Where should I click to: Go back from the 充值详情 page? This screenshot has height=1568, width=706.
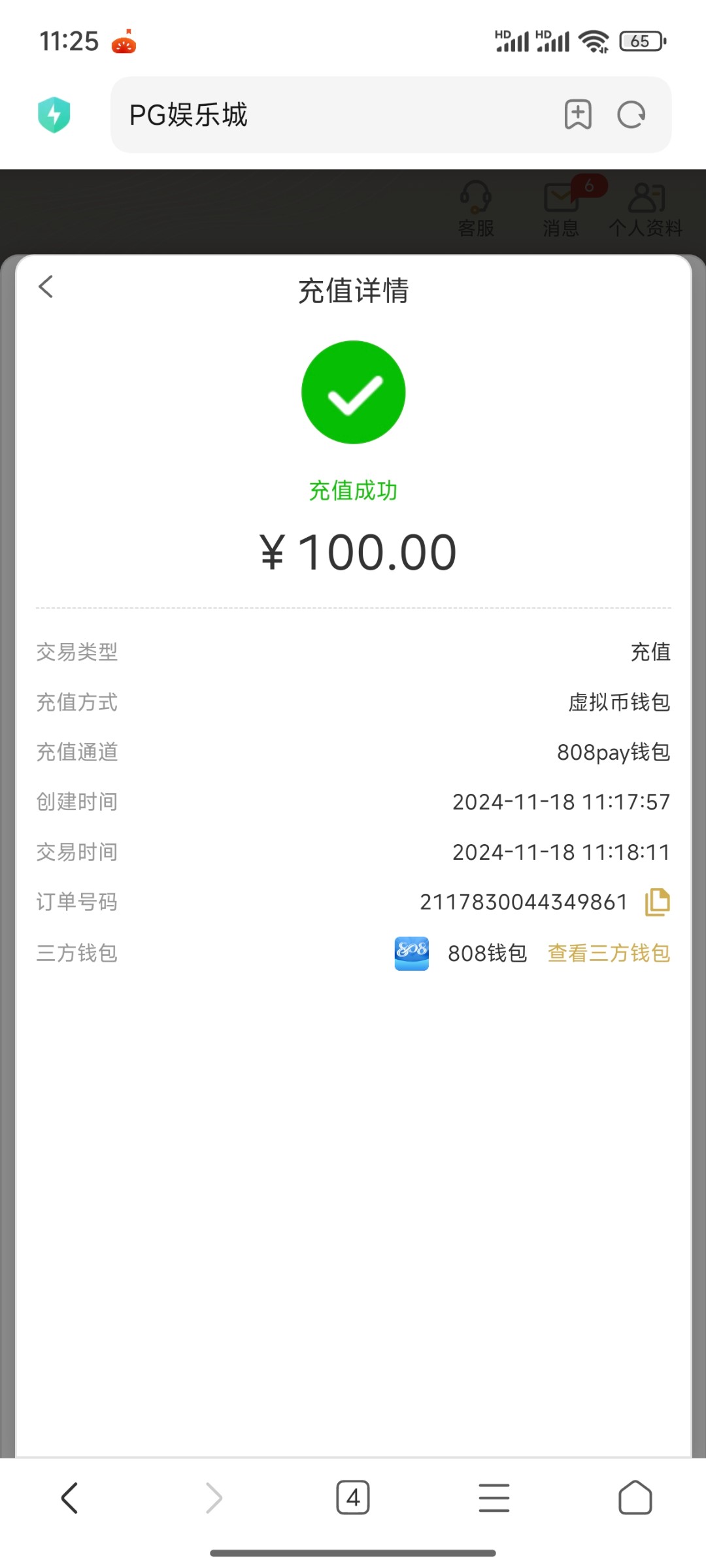46,286
